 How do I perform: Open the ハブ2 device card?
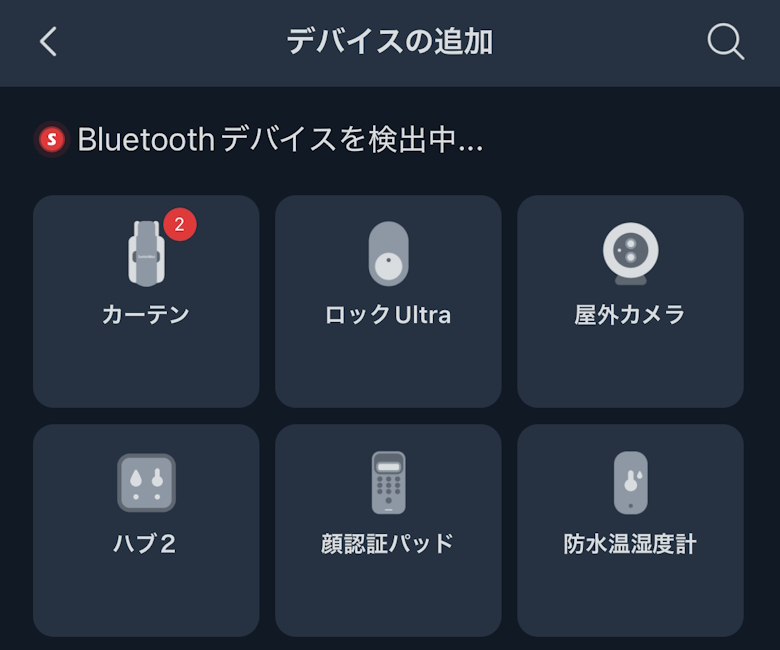[x=146, y=530]
